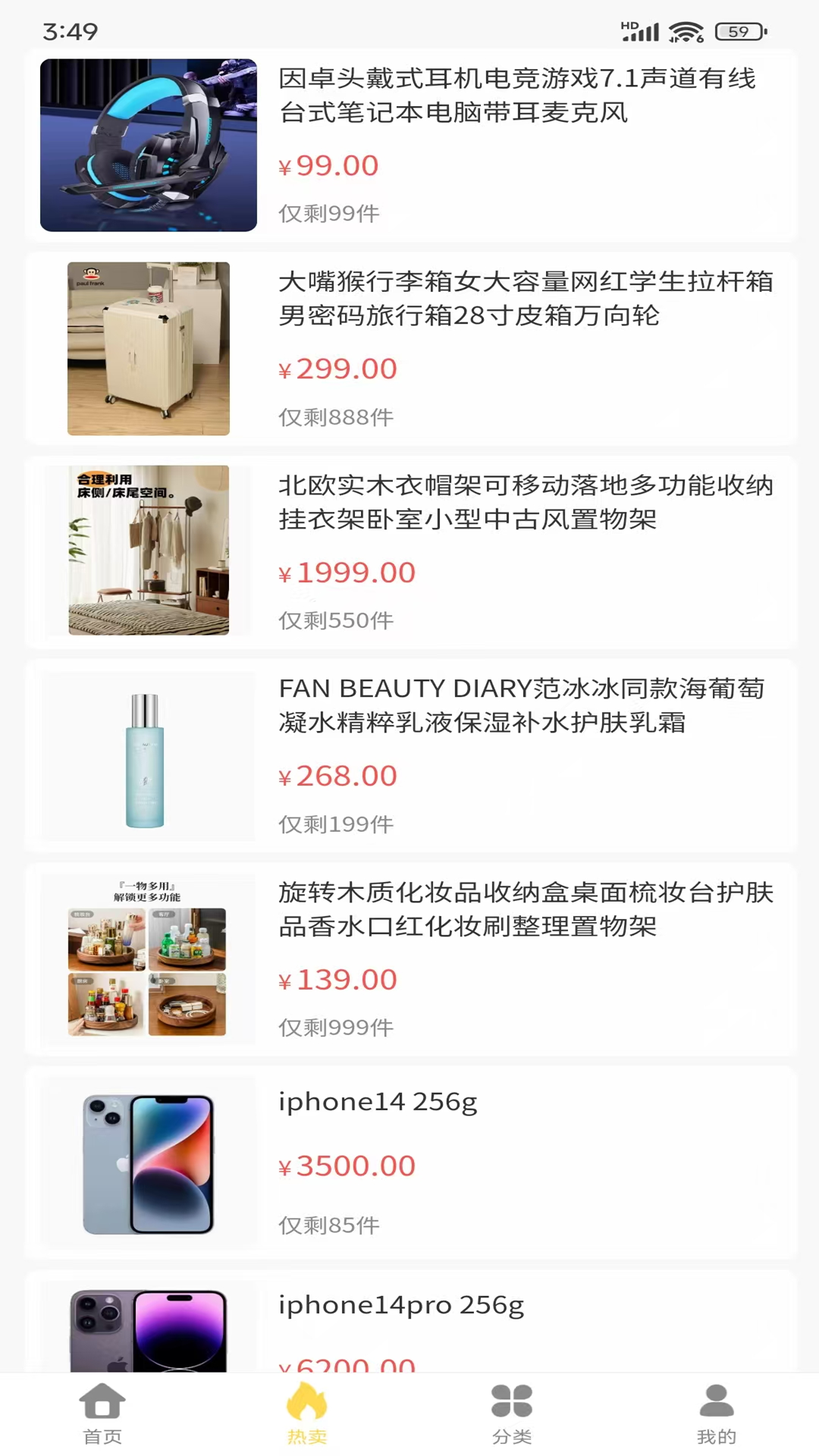Tap the Wi-Fi status icon
The image size is (819, 1456).
pos(685,29)
